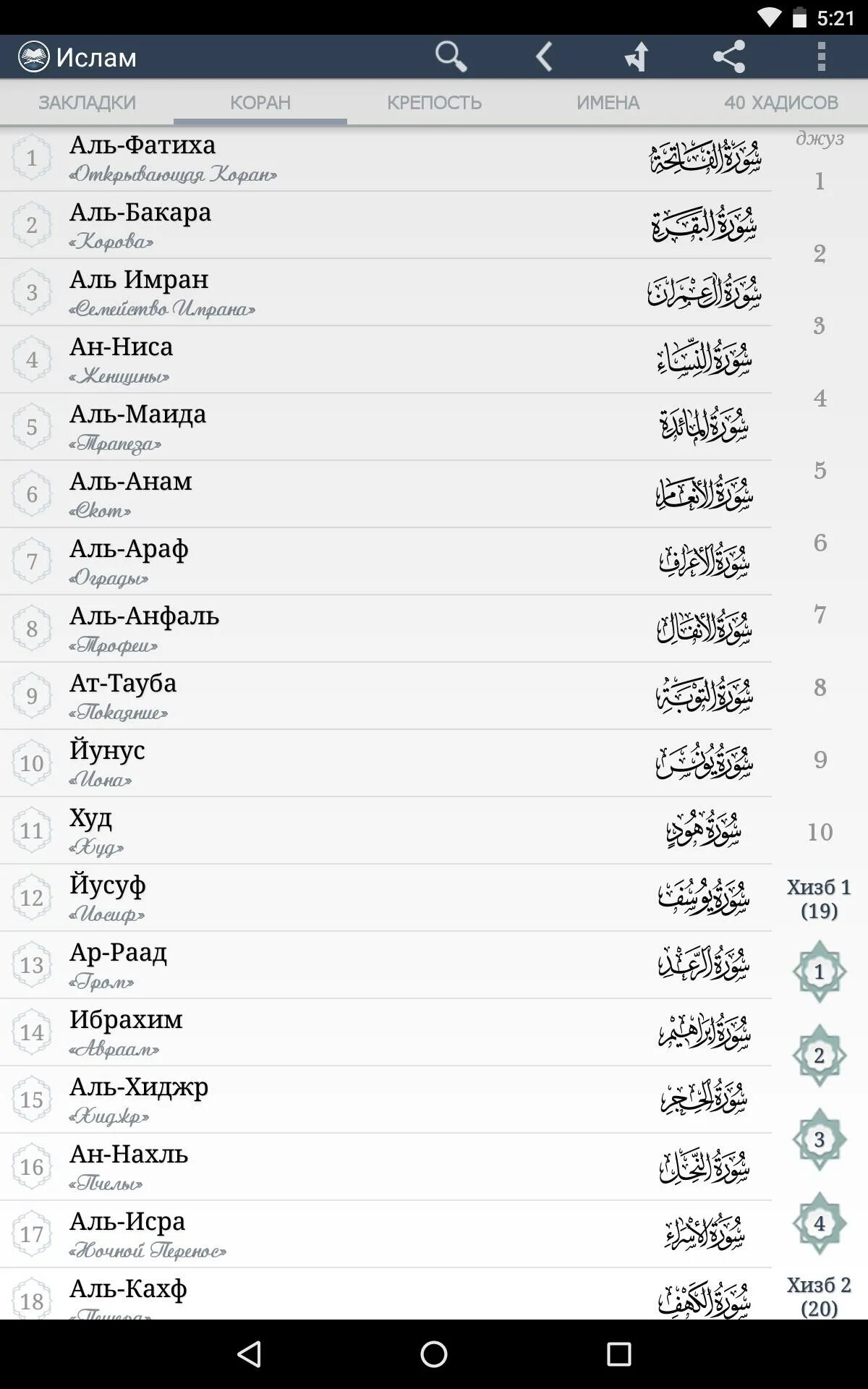The height and width of the screenshot is (1389, 868).
Task: Open surah Ан-Ниса
Action: click(383, 360)
